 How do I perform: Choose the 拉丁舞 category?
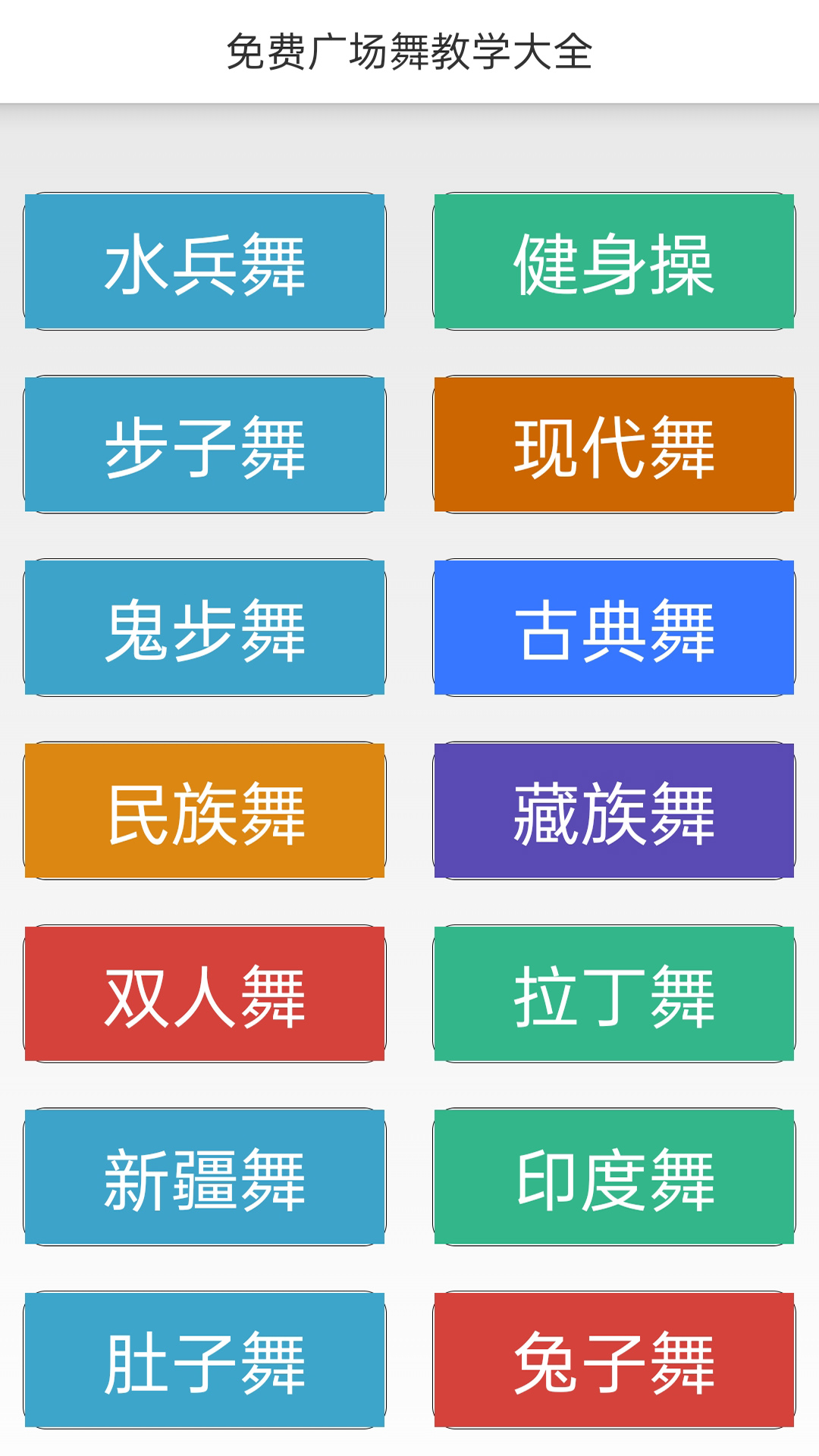pos(614,993)
